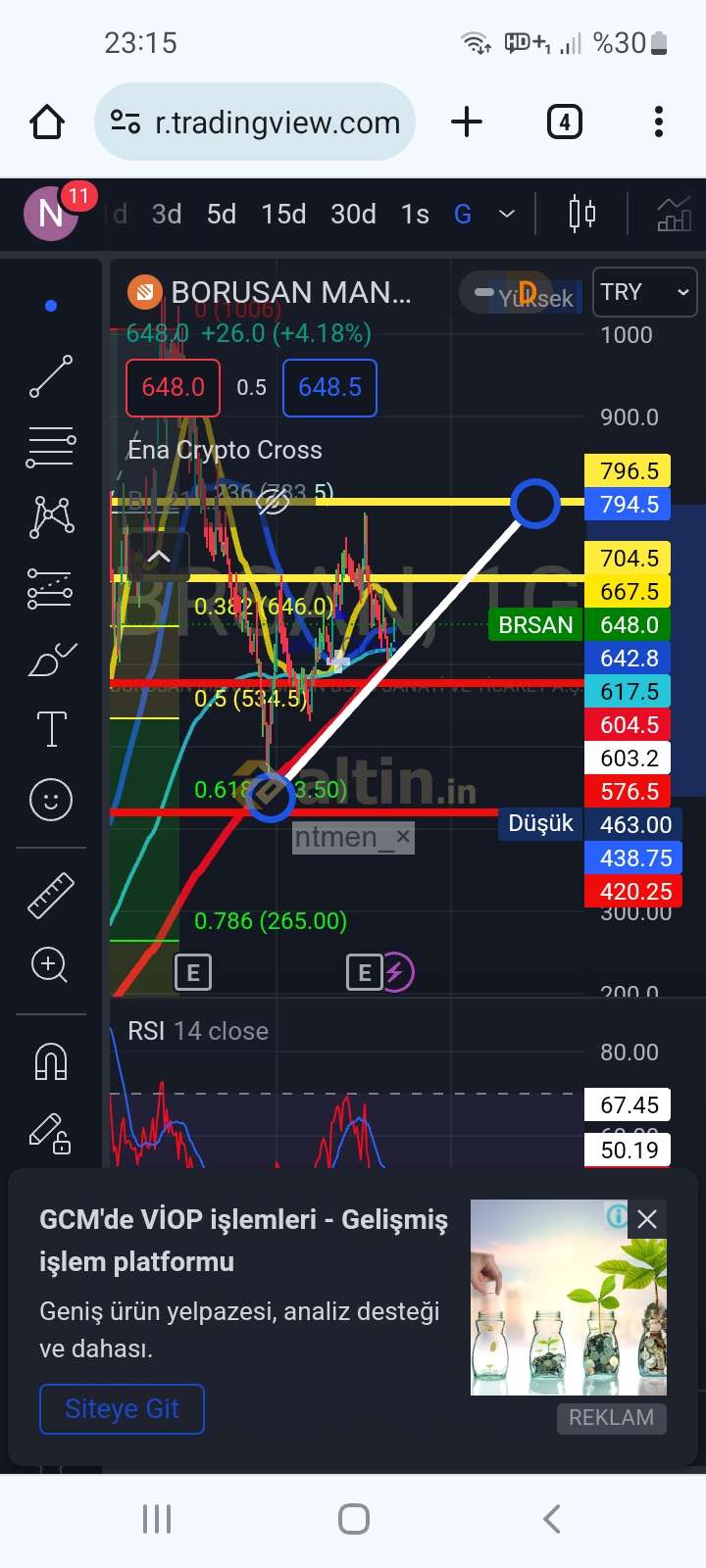This screenshot has width=706, height=1568.
Task: Select the 5d timeframe
Action: [x=222, y=214]
